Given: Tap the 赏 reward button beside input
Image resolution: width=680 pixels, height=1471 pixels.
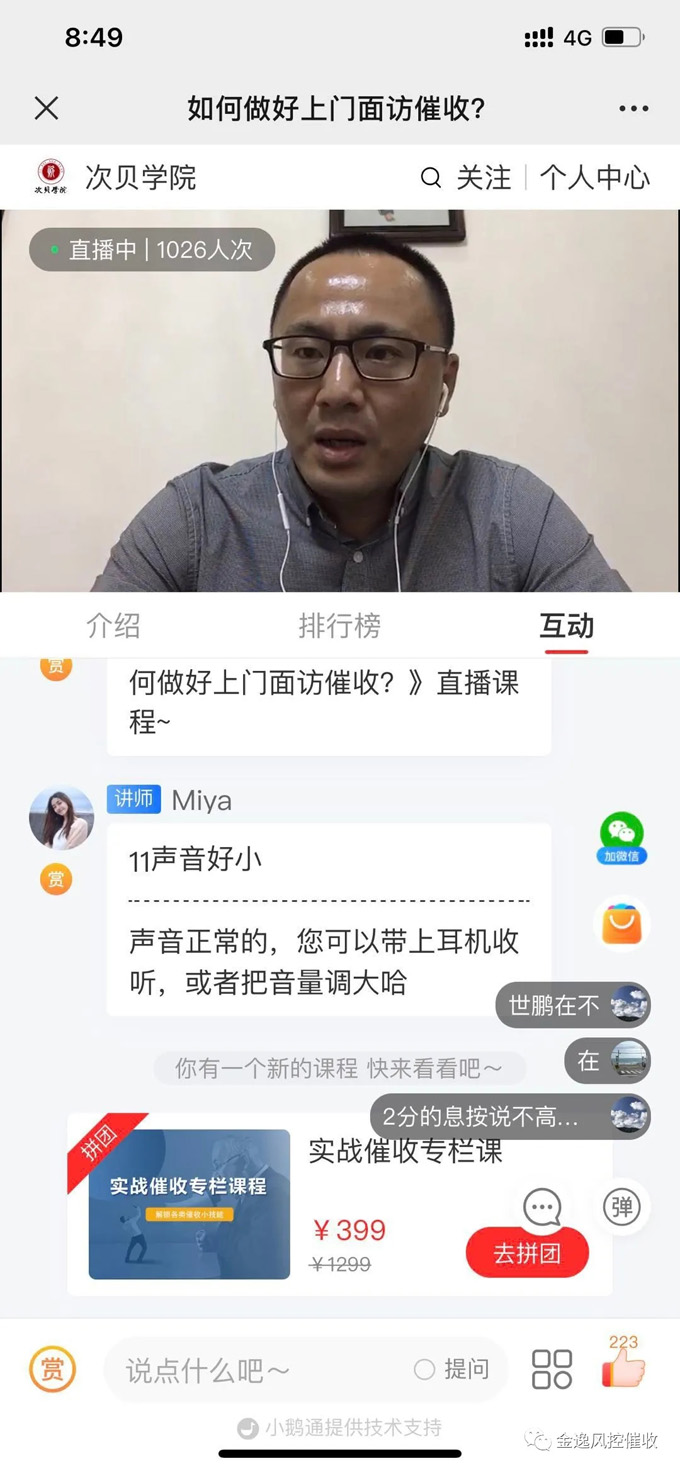Looking at the screenshot, I should 52,1369.
